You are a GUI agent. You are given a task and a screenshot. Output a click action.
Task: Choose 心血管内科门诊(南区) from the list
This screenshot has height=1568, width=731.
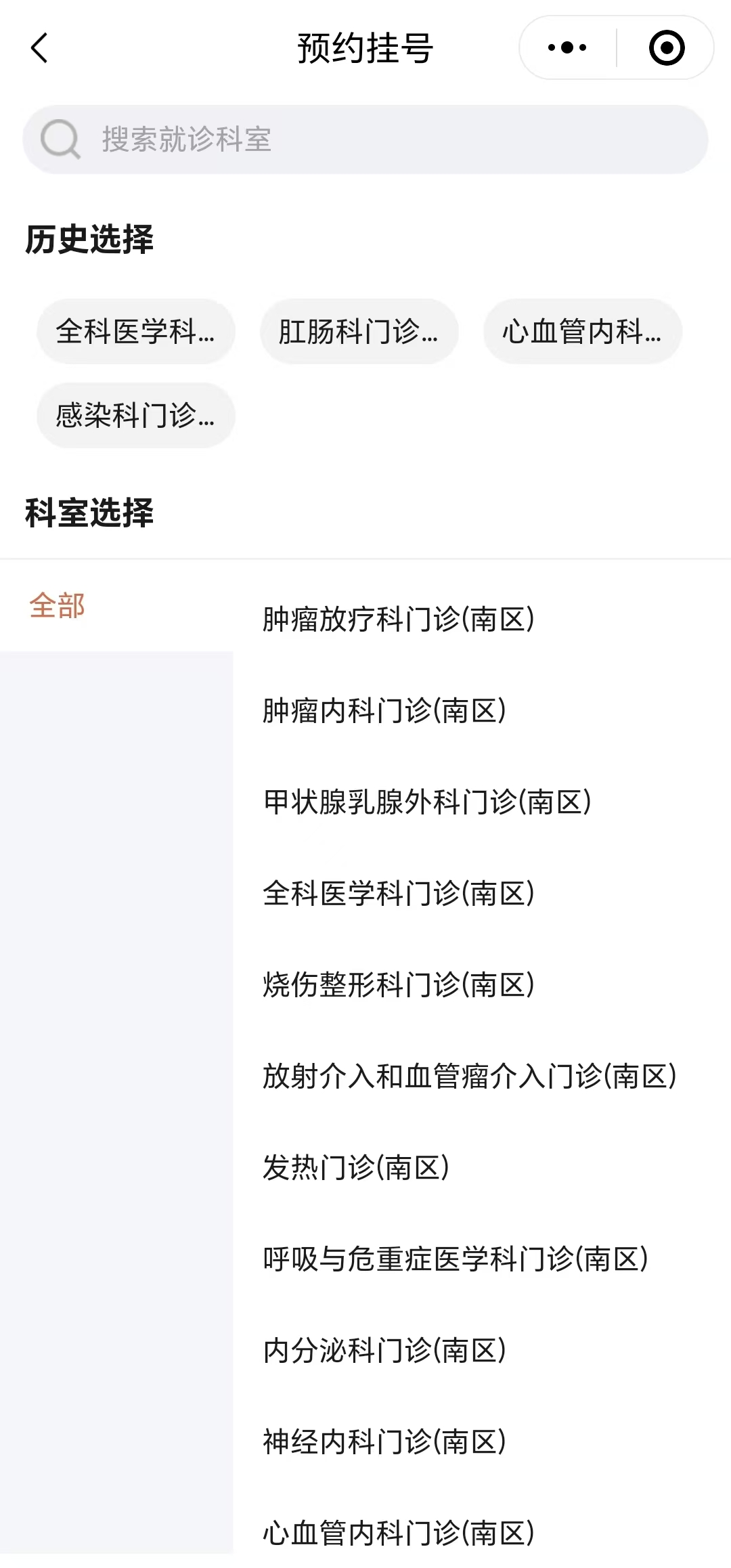tap(399, 1533)
